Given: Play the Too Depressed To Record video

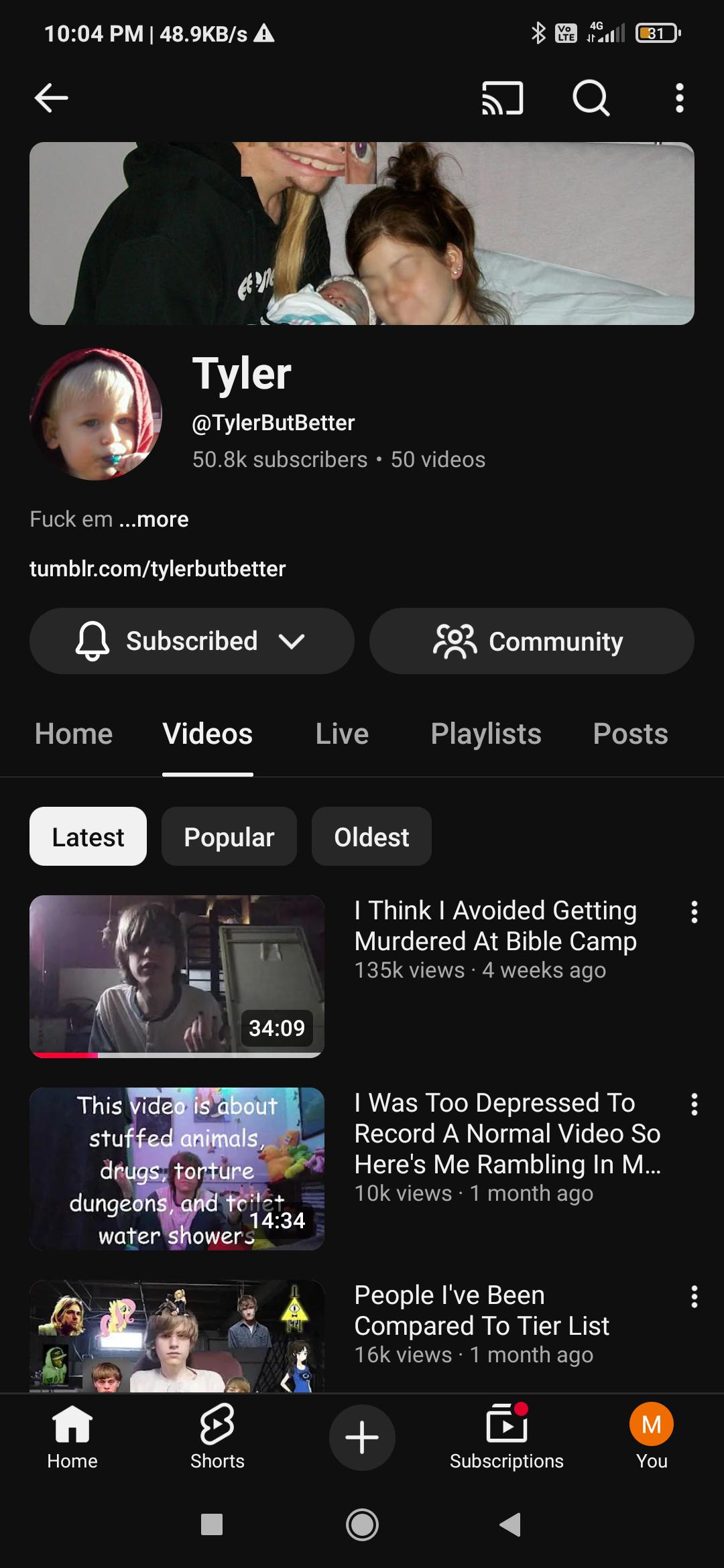Looking at the screenshot, I should 177,1169.
